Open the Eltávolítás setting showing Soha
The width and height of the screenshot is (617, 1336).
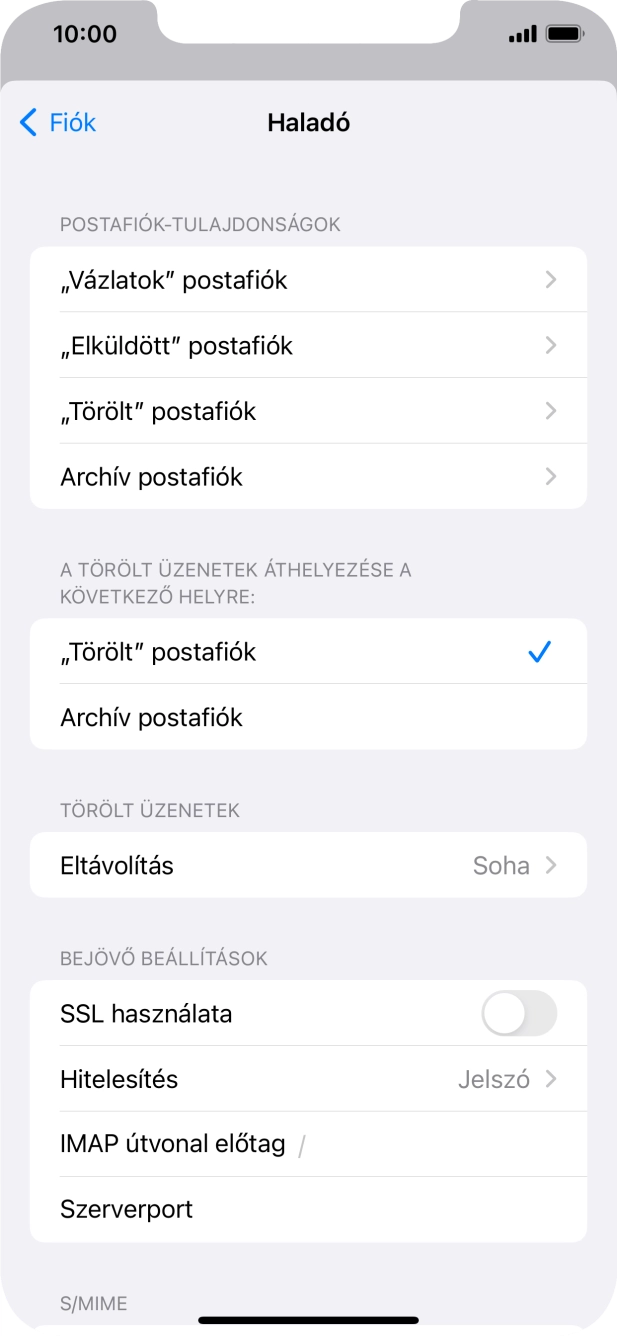[x=308, y=865]
